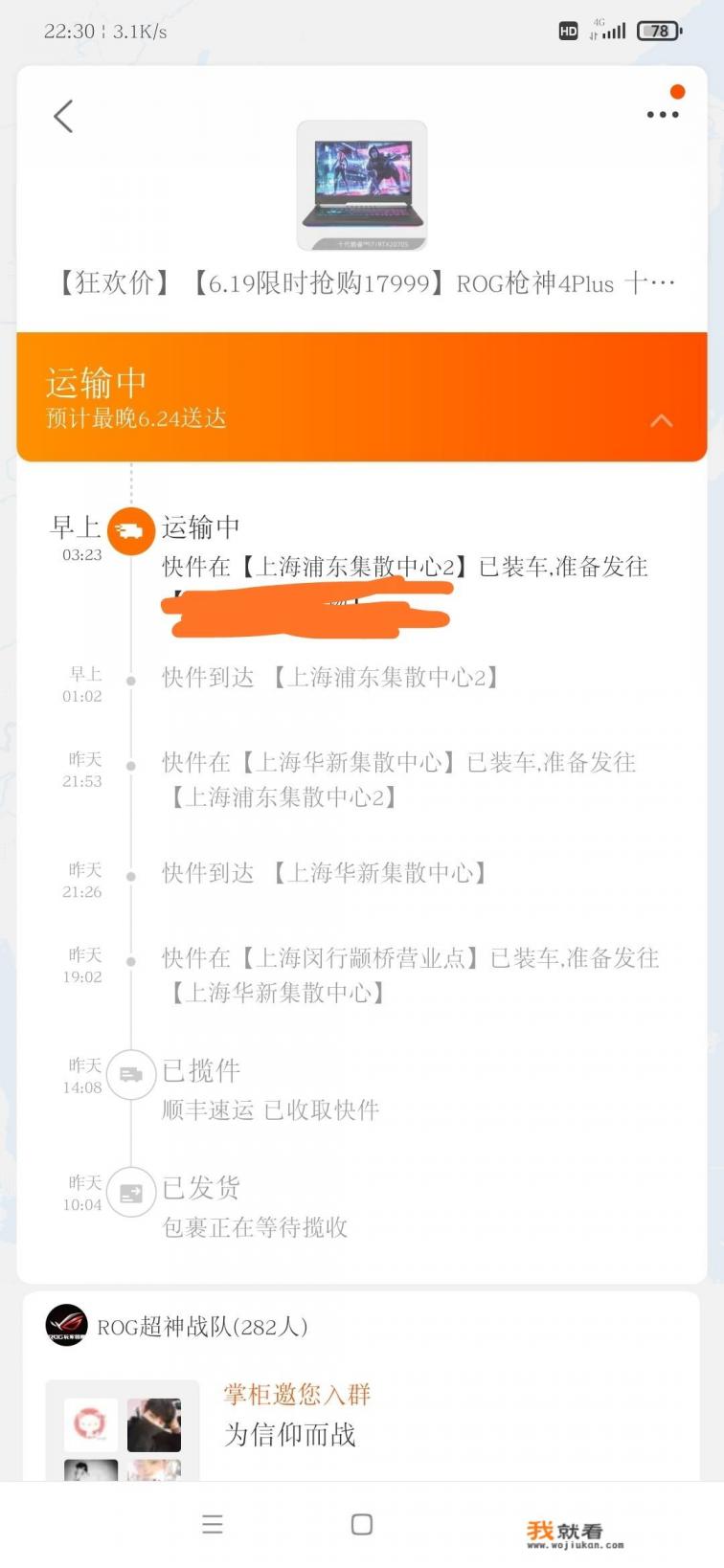This screenshot has height=1568, width=724.
Task: Tap the recent apps icon in navigation bar
Action: (x=213, y=1524)
